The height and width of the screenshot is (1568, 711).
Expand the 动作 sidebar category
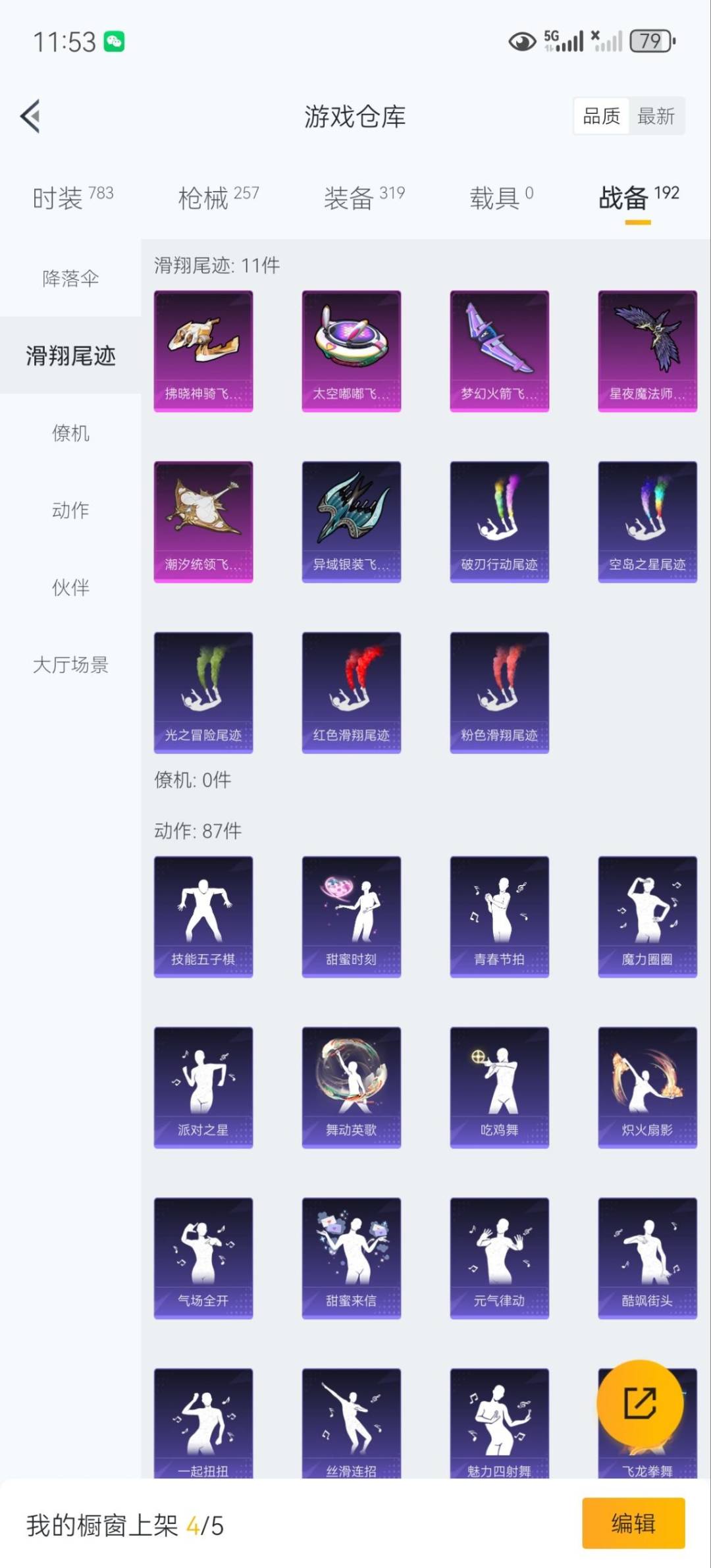[x=69, y=511]
